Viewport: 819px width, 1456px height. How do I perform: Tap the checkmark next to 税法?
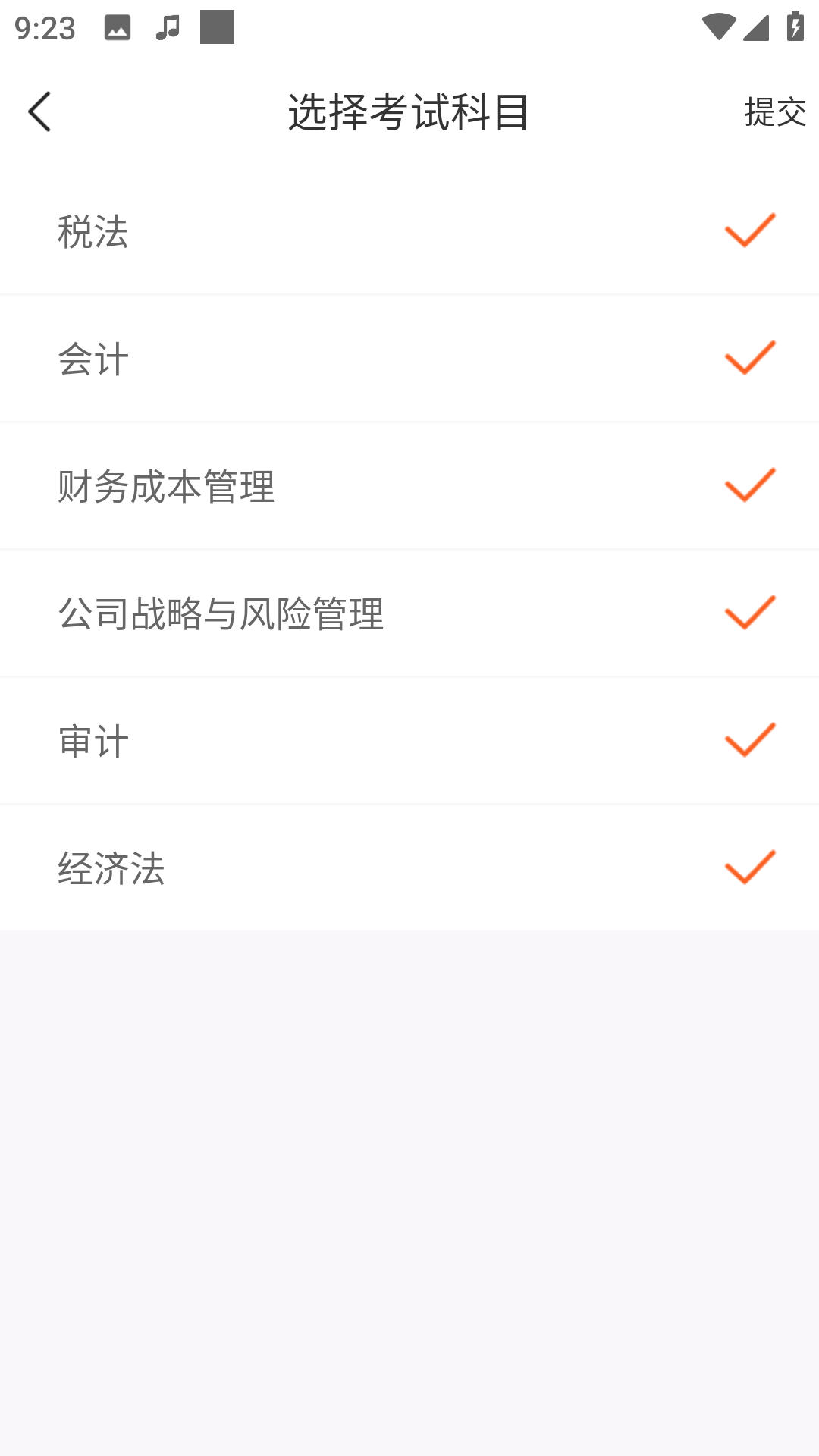pos(750,231)
